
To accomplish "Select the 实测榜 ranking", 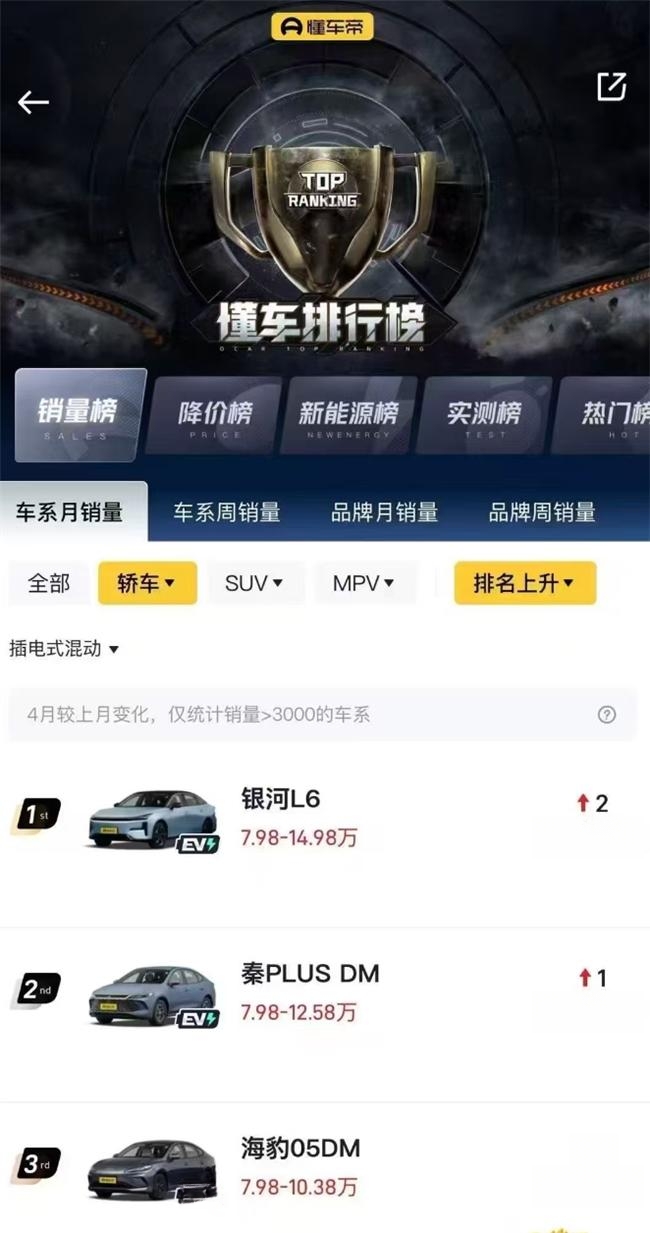I will 484,416.
